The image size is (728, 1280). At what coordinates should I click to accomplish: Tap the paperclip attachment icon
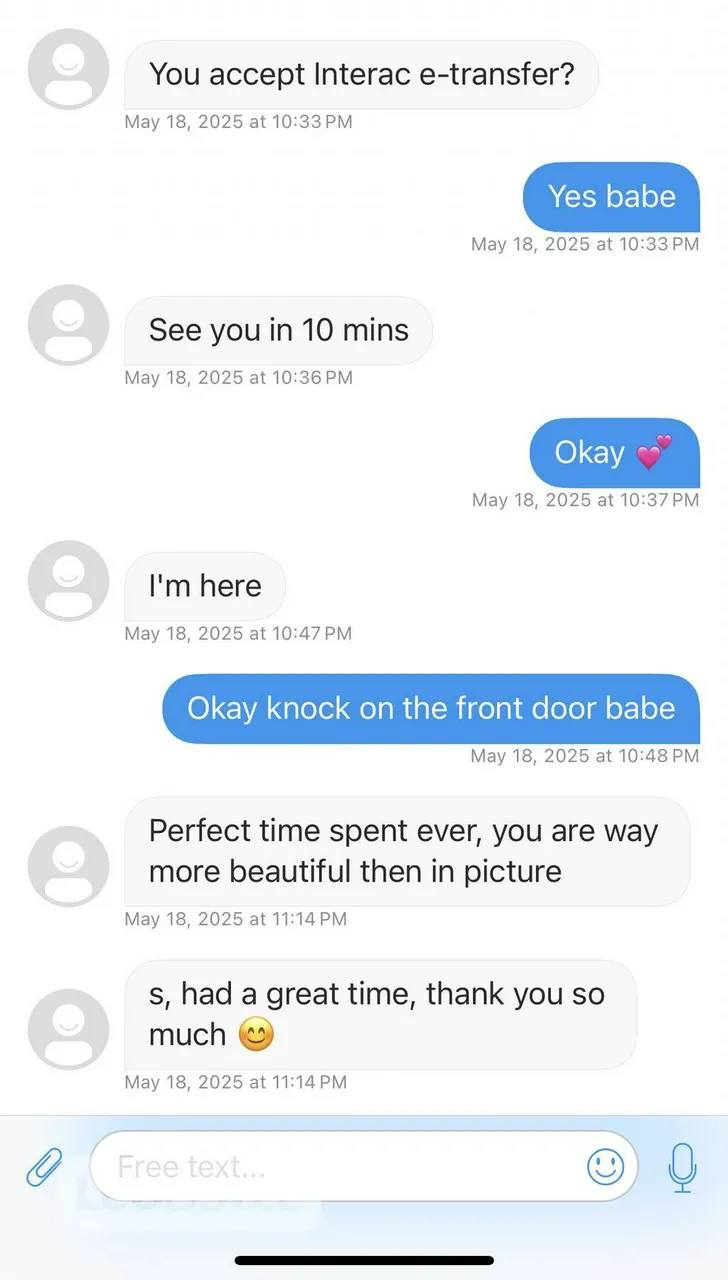tap(44, 1166)
